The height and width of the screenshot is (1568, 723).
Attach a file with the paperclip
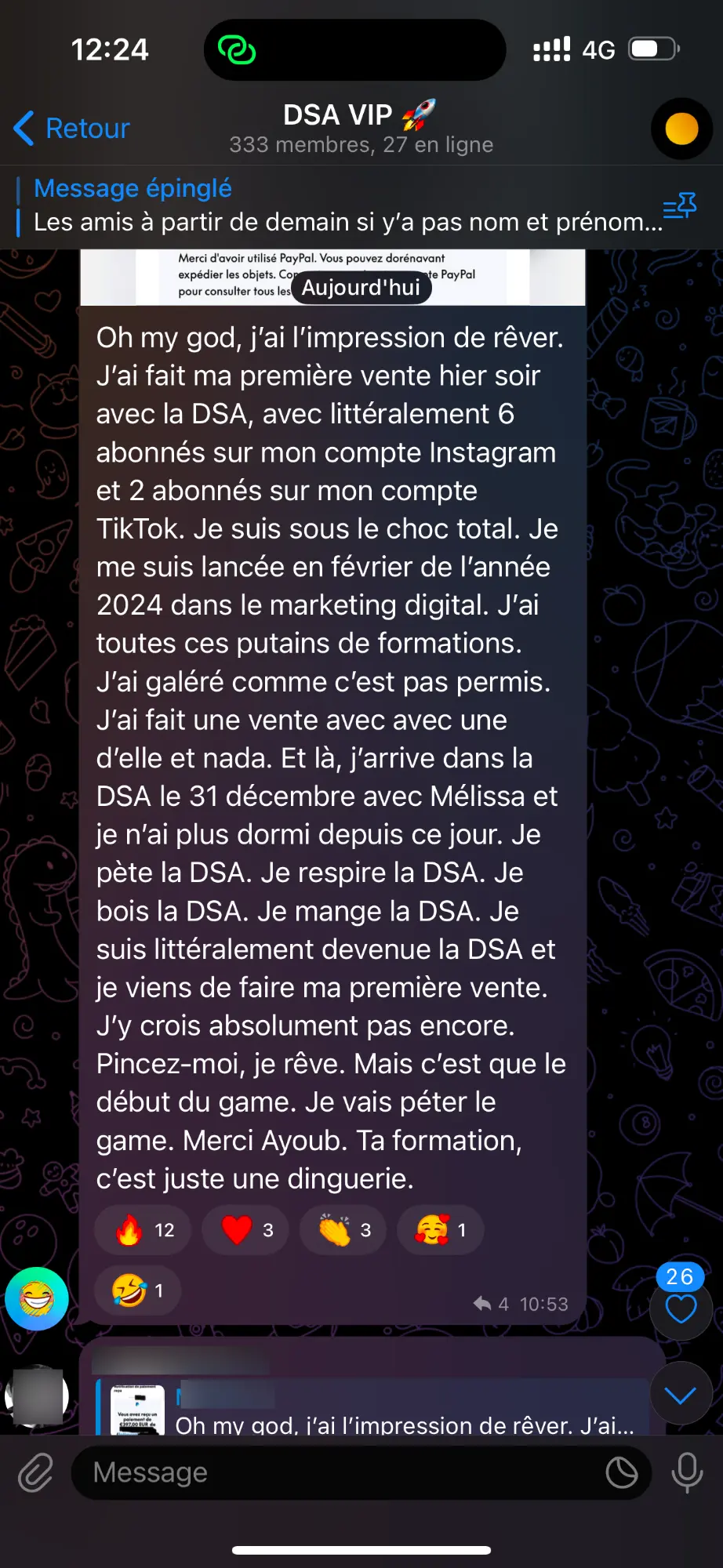click(35, 1472)
